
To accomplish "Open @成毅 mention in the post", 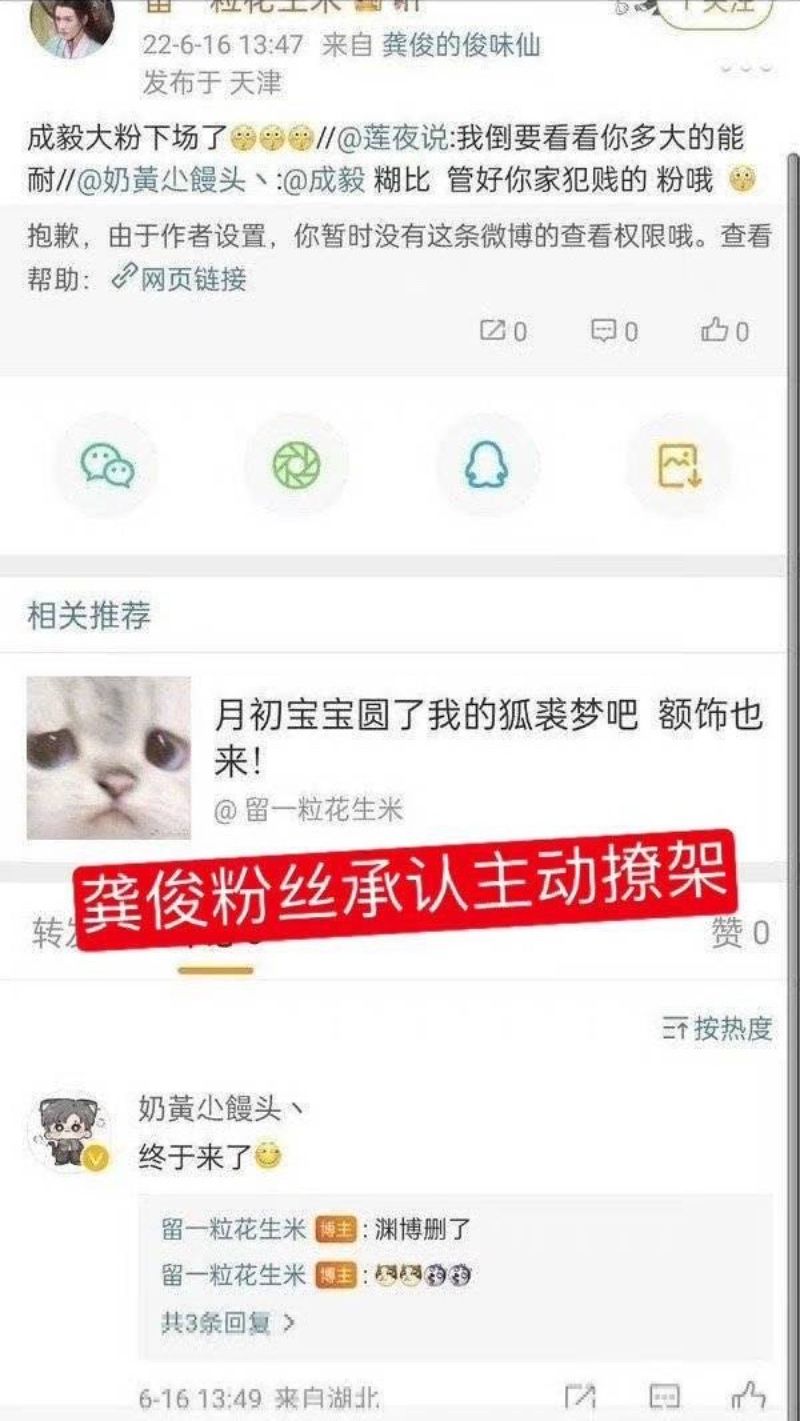I will (325, 180).
